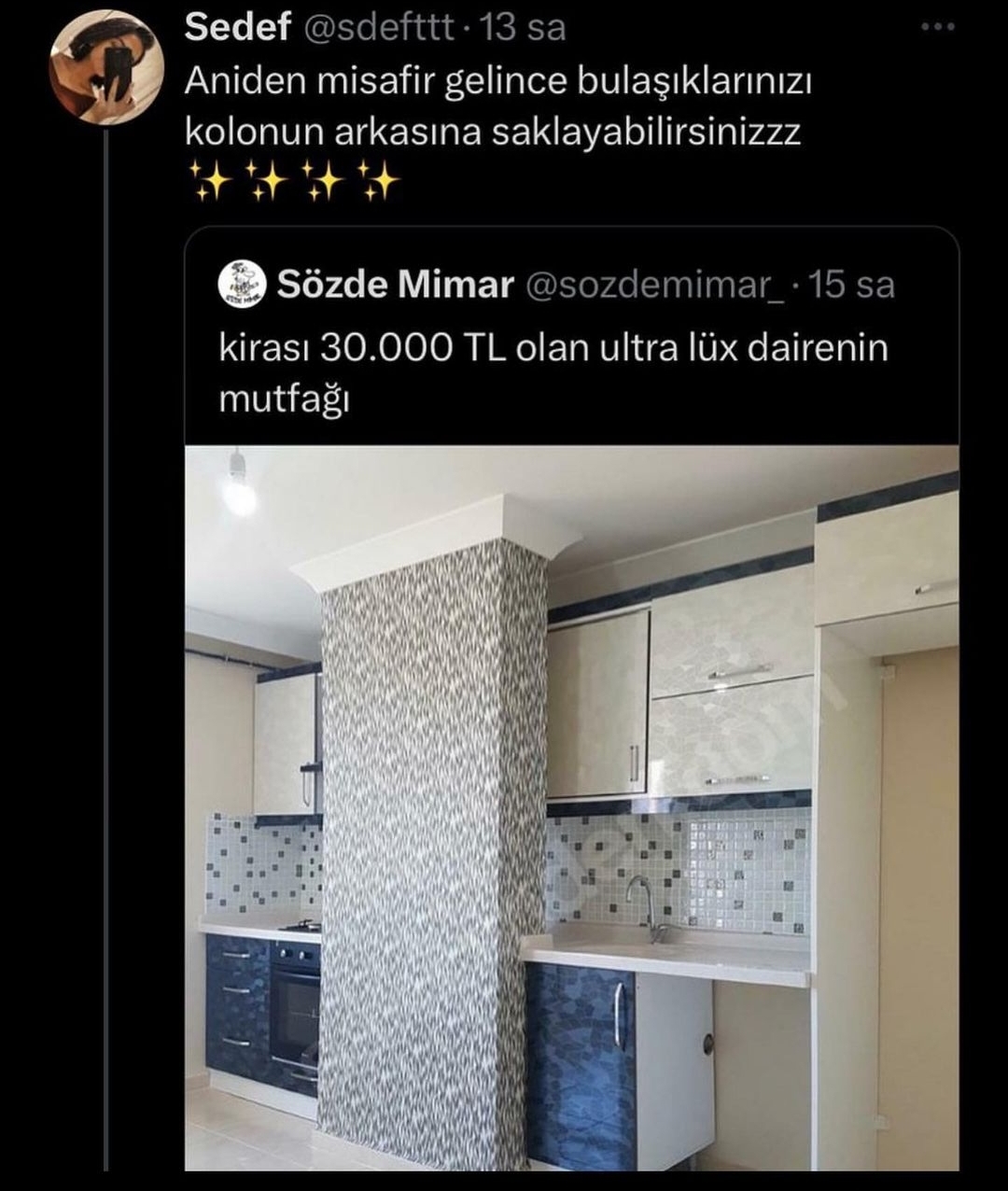View the kitchen photo in the quoted tweet

pyautogui.click(x=571, y=807)
